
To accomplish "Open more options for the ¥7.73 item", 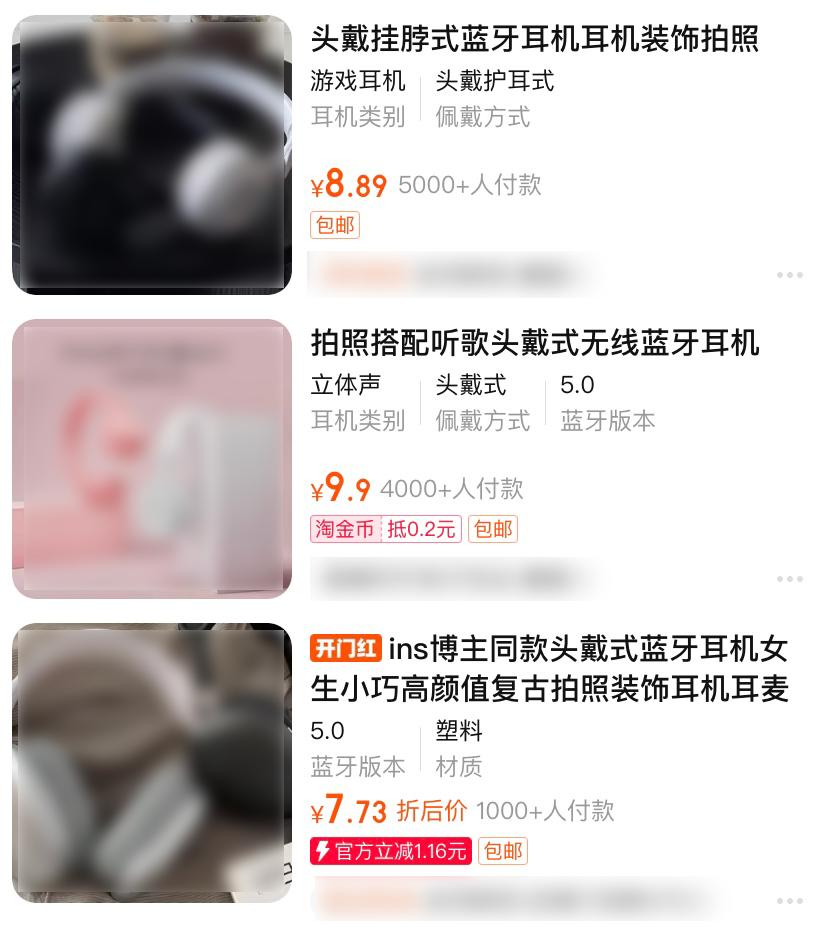I will 789,901.
